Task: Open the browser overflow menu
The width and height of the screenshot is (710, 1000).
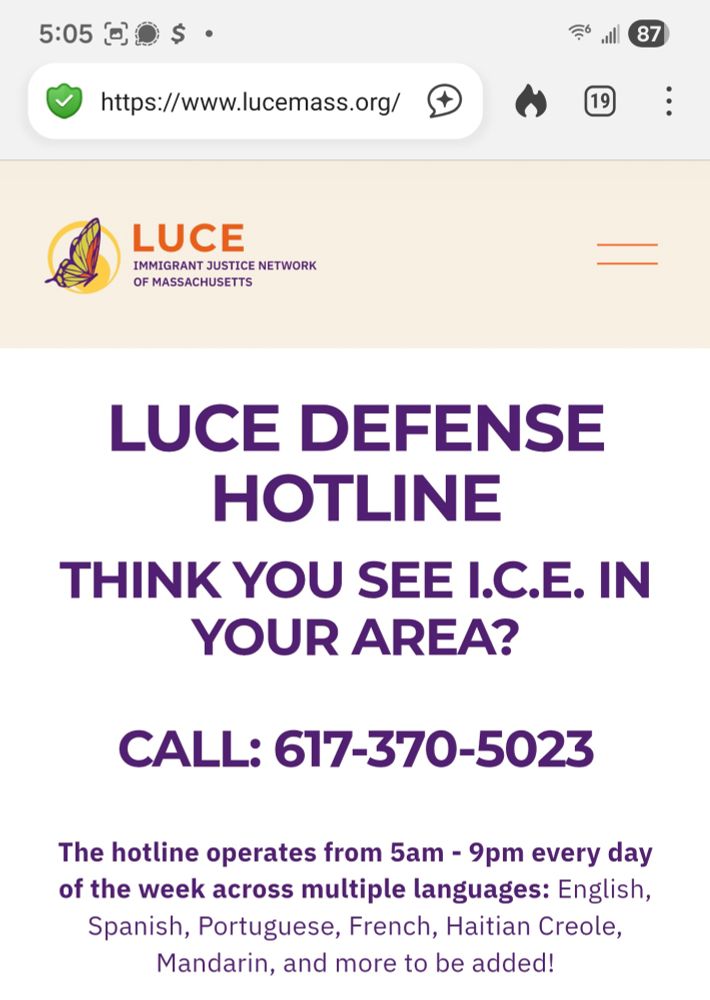Action: coord(669,101)
